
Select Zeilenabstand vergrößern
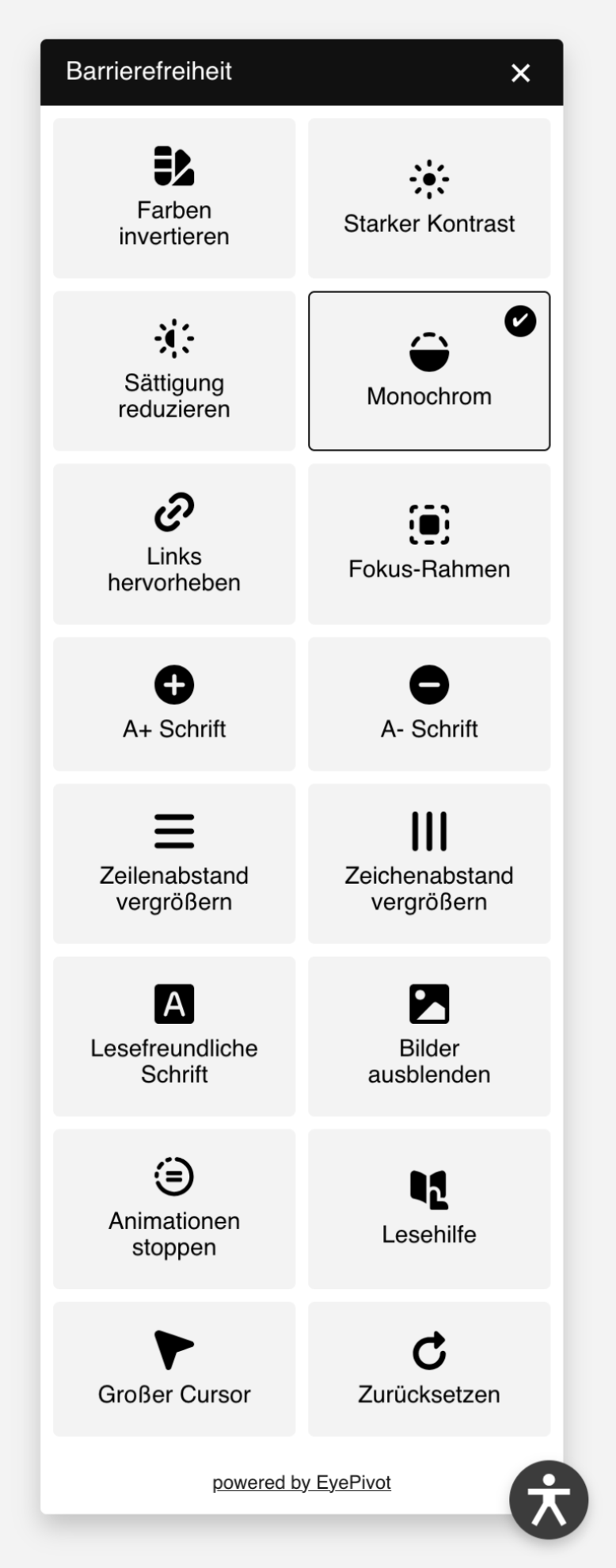point(174,863)
